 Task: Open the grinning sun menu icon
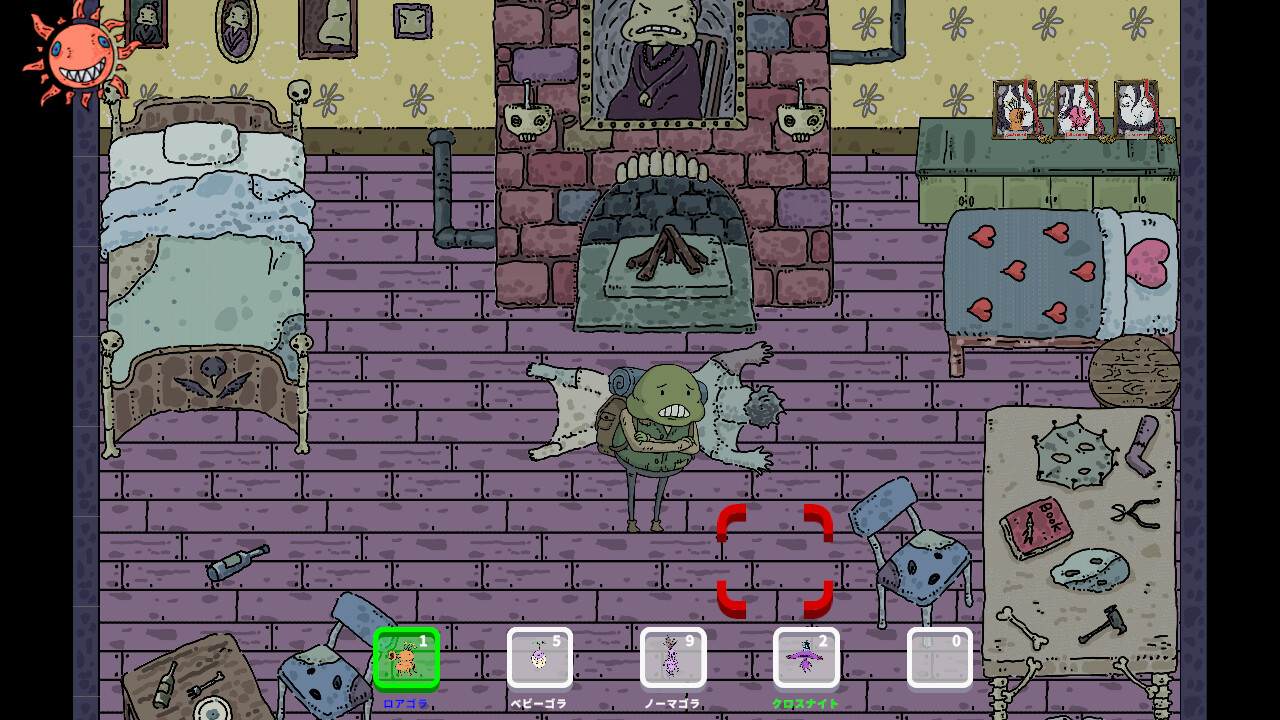click(x=80, y=54)
